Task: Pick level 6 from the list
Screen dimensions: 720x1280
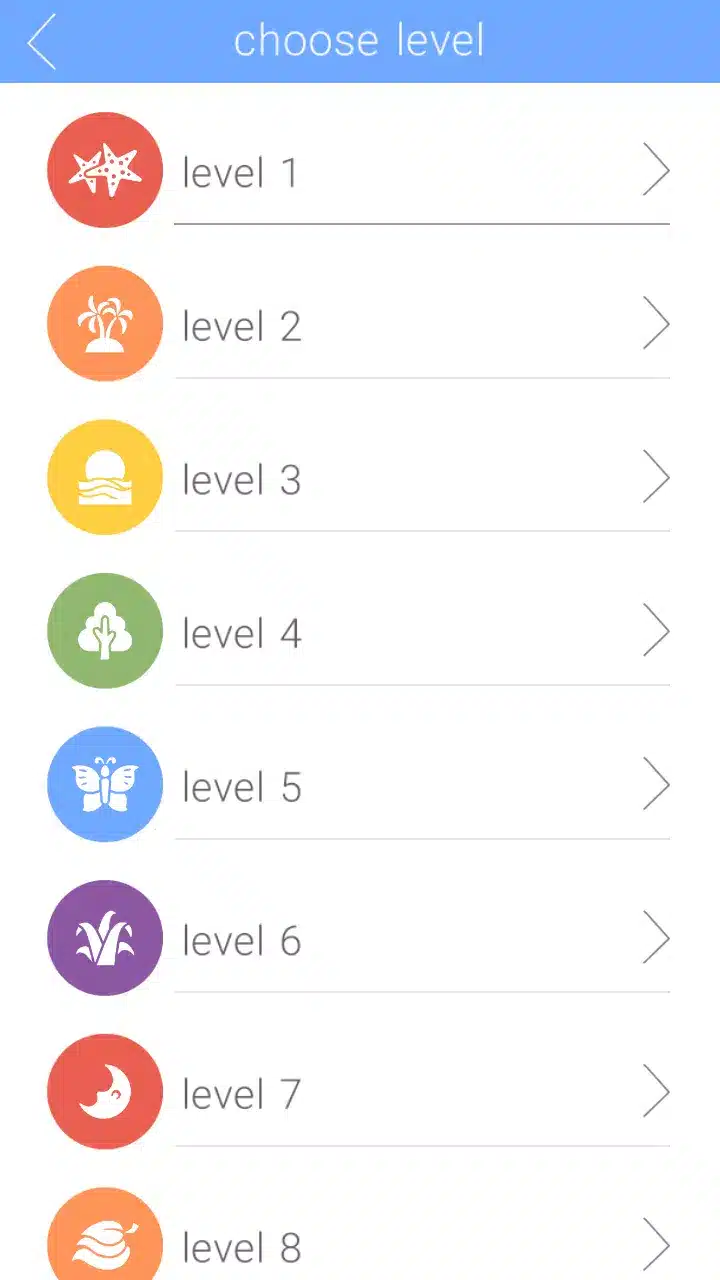Action: click(x=360, y=940)
